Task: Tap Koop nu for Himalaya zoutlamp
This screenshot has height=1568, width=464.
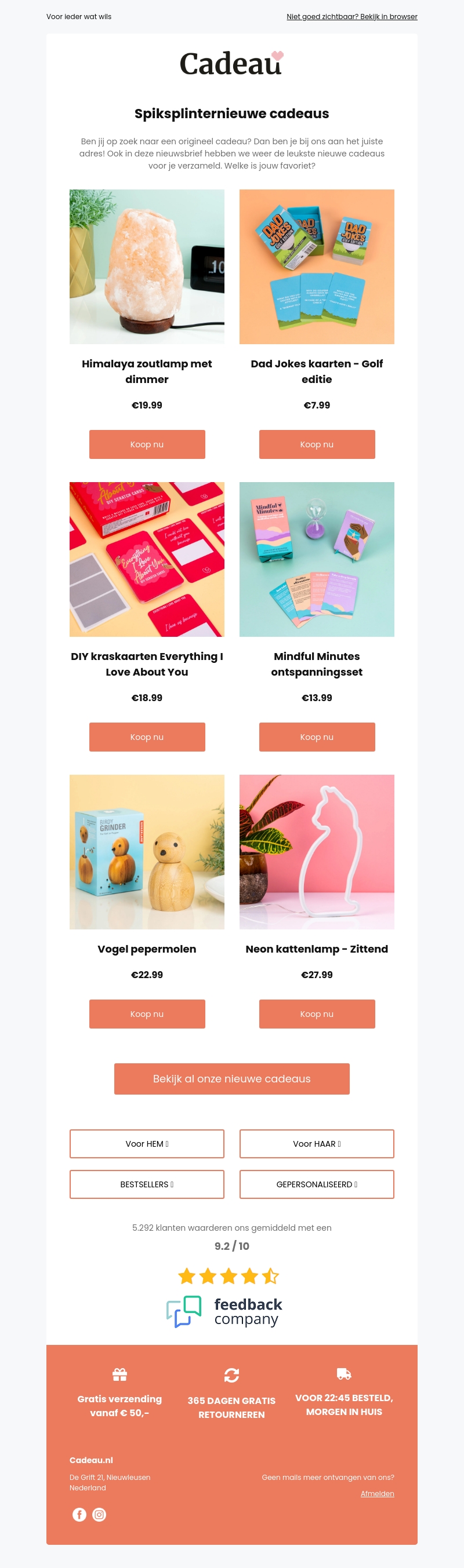Action: (x=147, y=444)
